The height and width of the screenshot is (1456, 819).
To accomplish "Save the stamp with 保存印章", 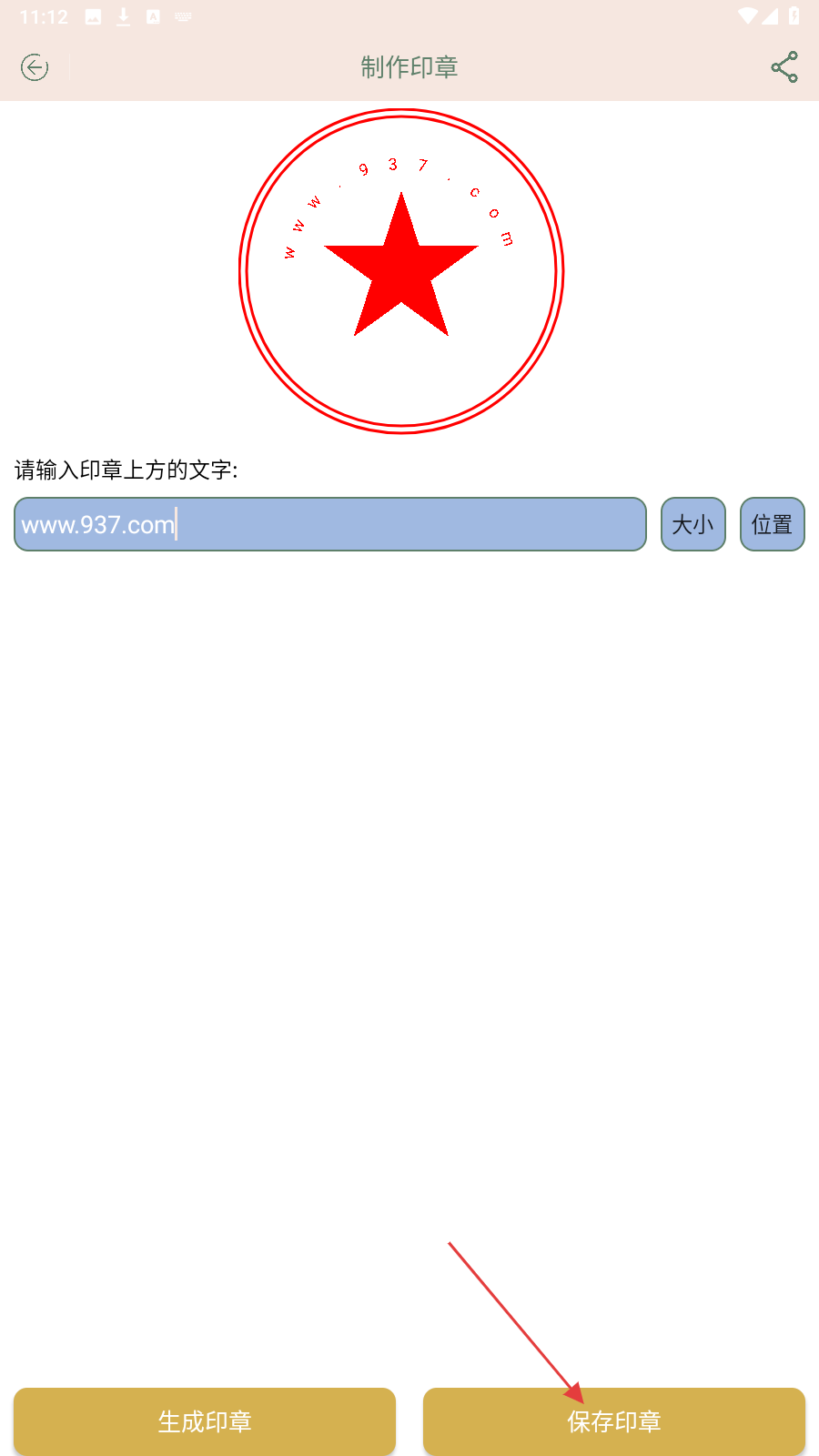I will tap(614, 1421).
